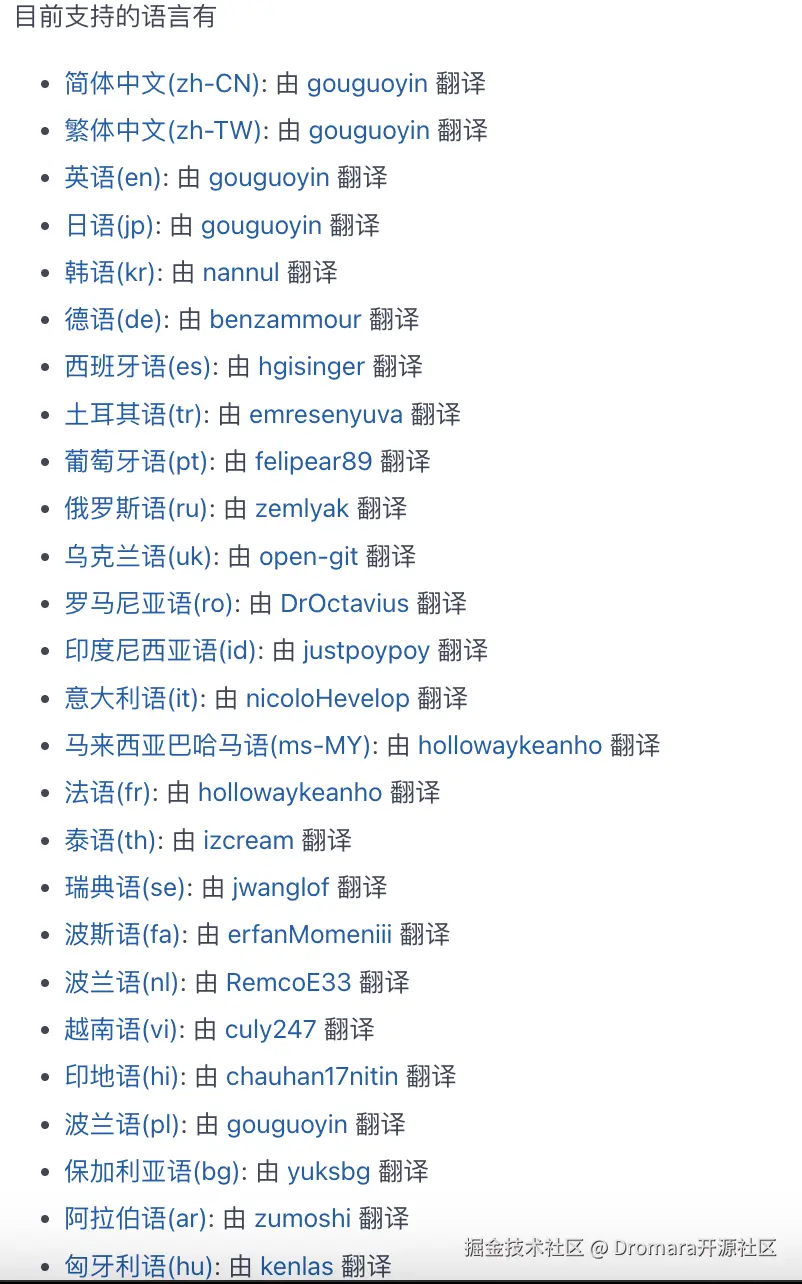Screen dimensions: 802x1284
Task: Visit chauhan17nitin's profile
Action: tap(312, 1077)
